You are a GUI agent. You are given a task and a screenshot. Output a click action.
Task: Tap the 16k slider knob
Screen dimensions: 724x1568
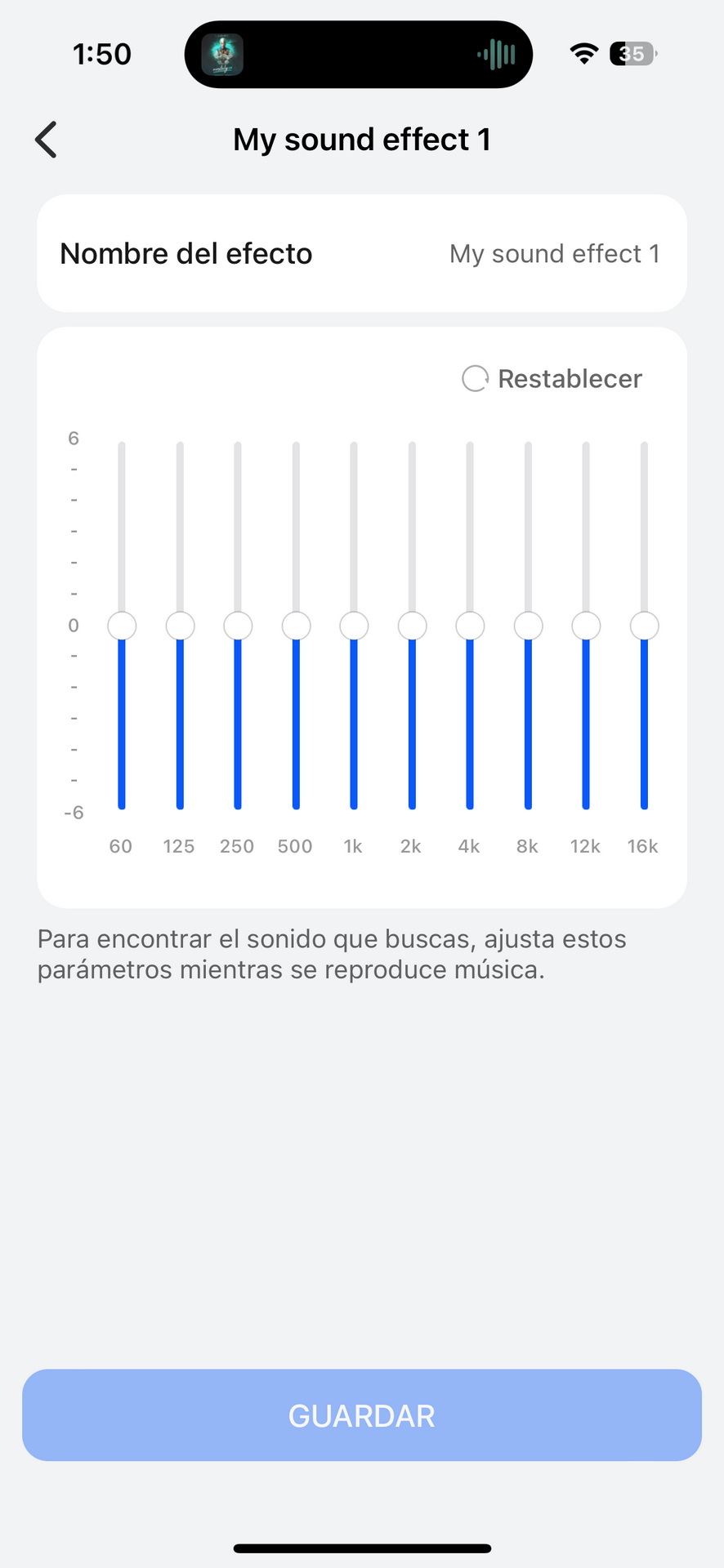click(644, 626)
